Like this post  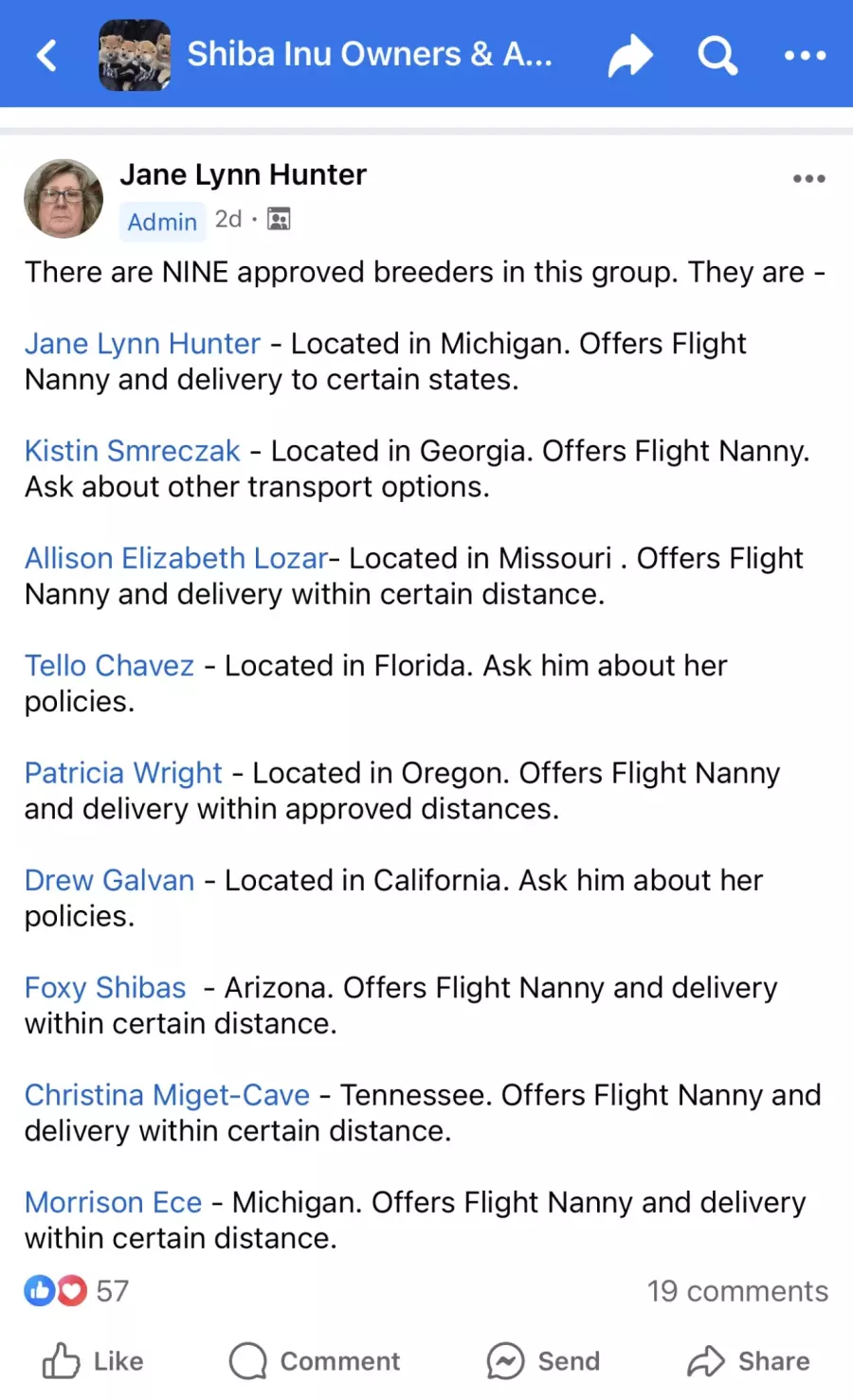(x=93, y=1361)
